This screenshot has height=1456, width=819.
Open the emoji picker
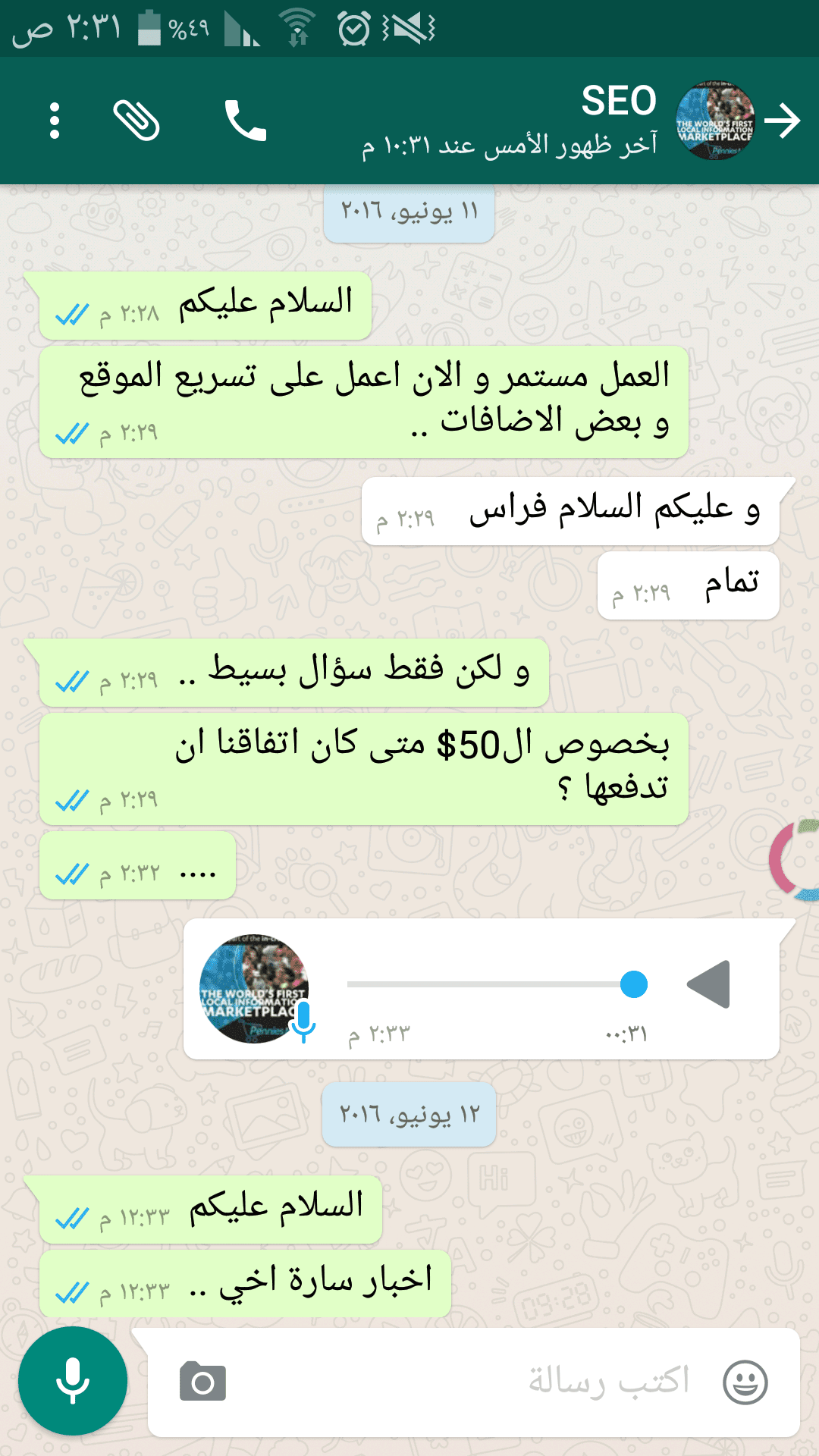pos(745,1382)
